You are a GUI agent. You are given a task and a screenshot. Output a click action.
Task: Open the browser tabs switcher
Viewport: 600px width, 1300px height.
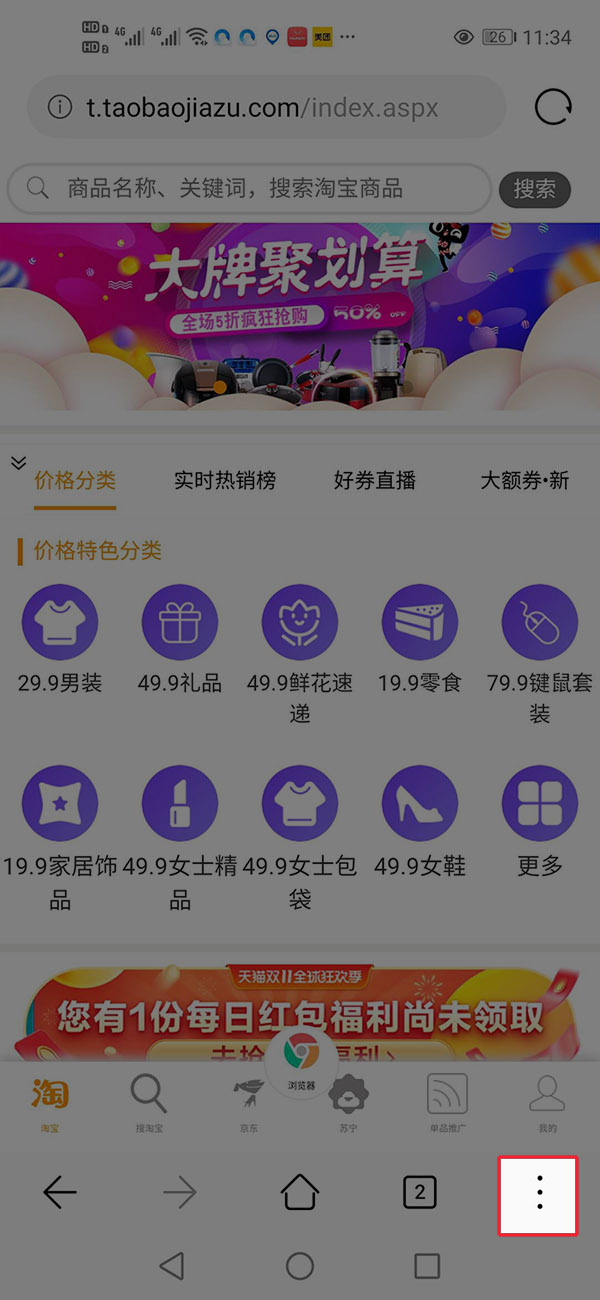tap(419, 1192)
